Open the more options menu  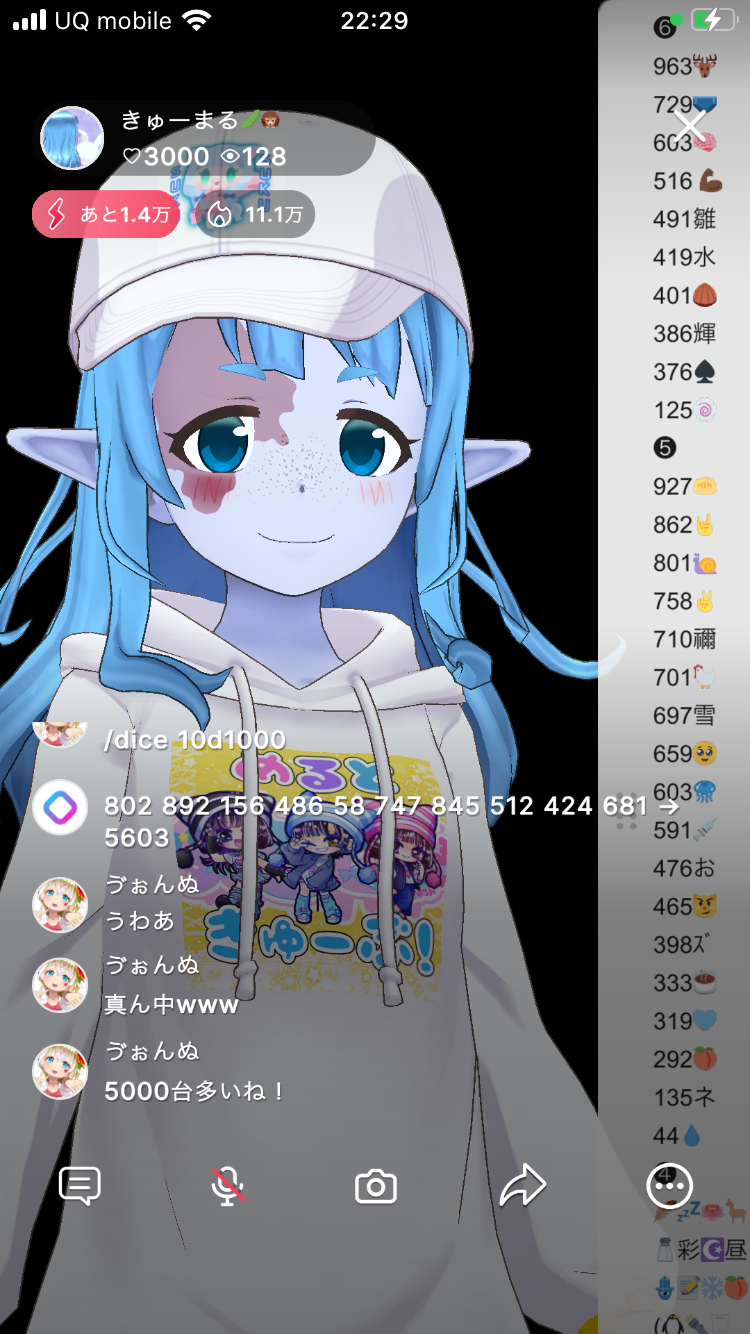point(669,1186)
